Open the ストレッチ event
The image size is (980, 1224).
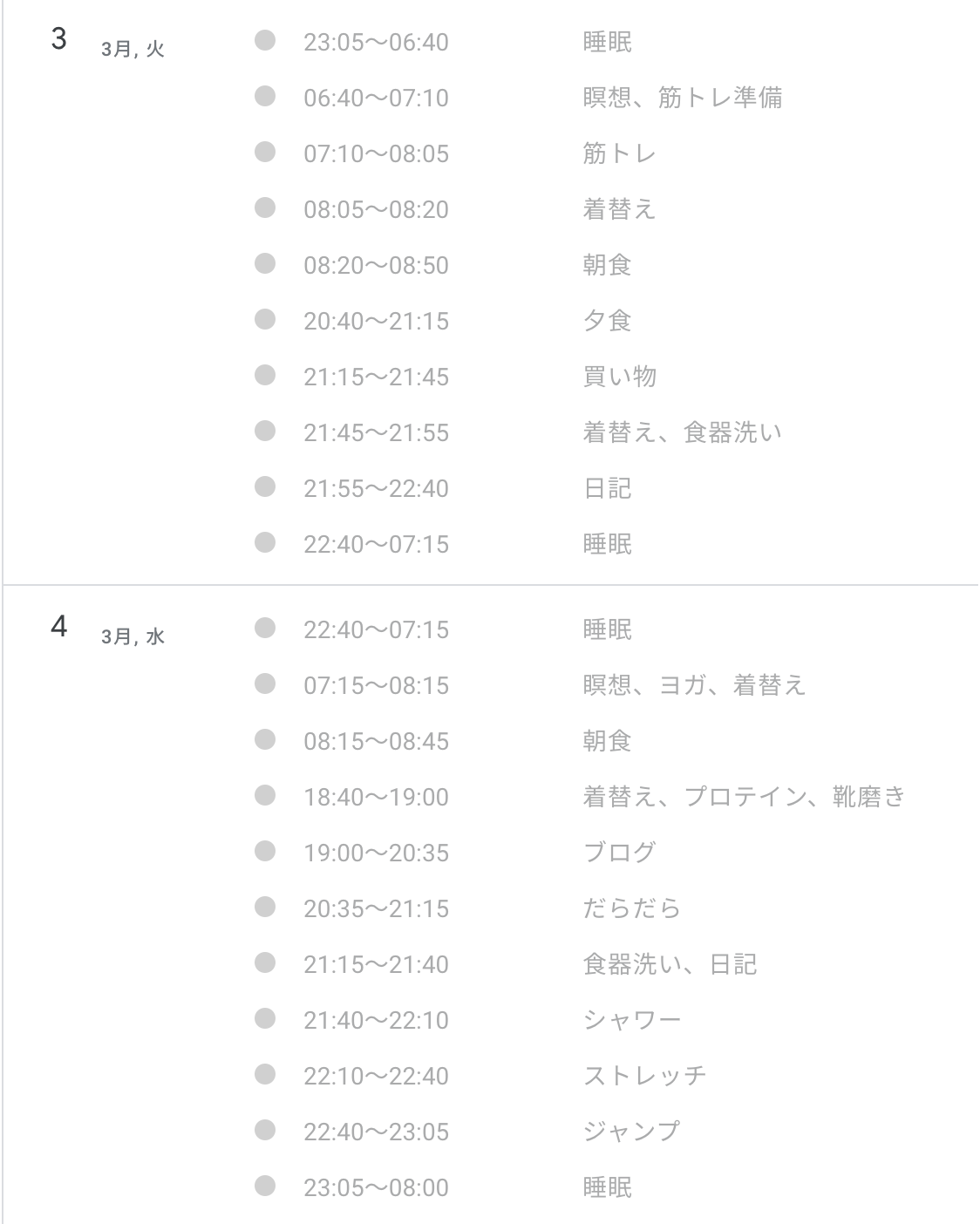pos(644,1076)
